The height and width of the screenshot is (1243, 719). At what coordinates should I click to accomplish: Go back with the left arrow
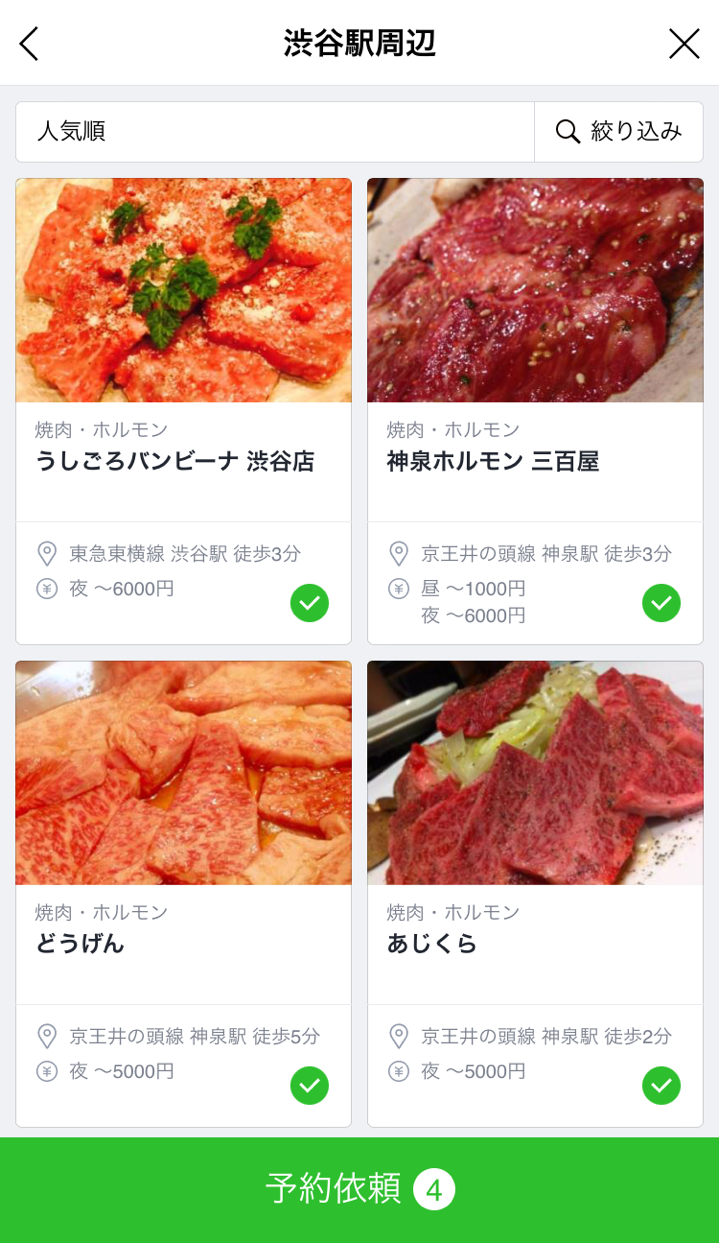[x=29, y=43]
